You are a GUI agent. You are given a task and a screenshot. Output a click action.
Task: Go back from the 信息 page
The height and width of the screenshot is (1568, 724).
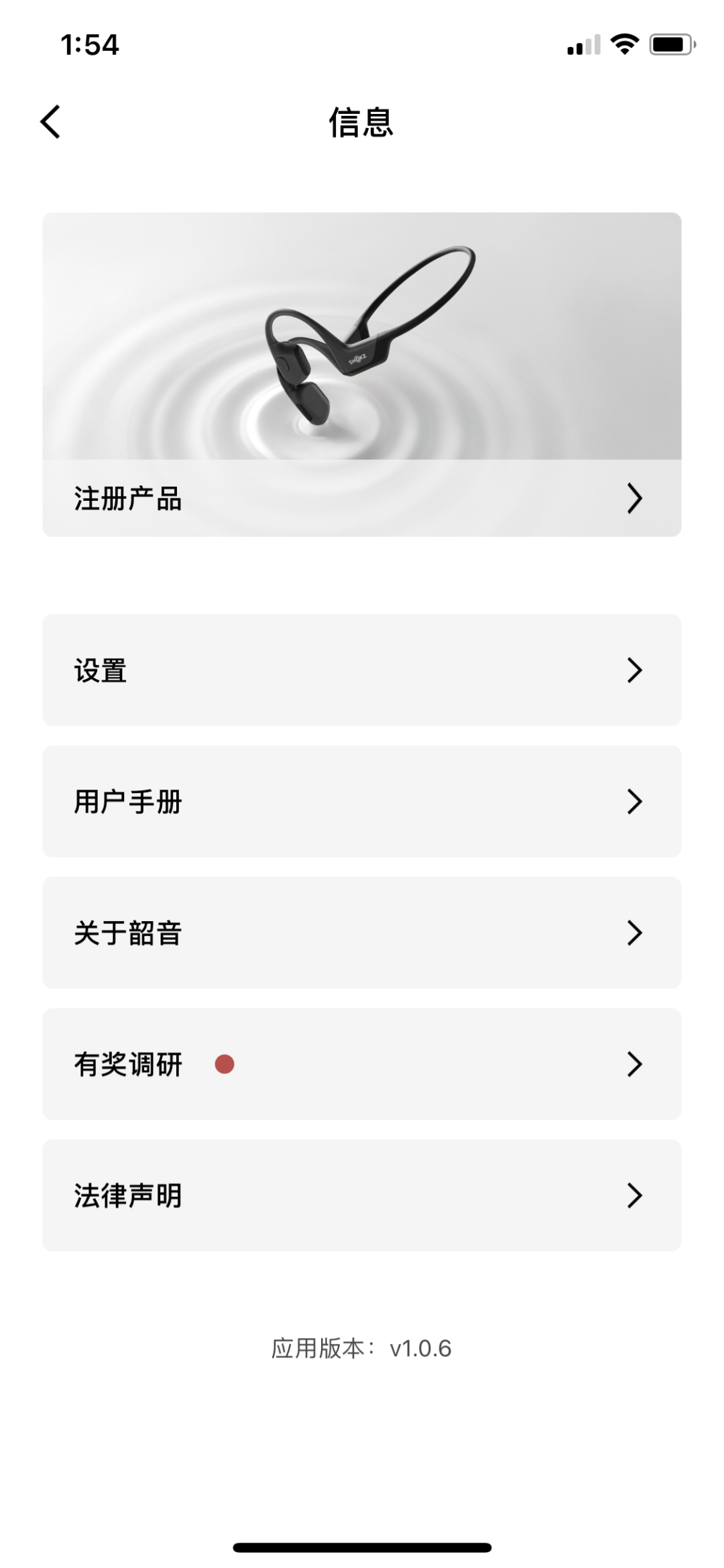(x=51, y=122)
